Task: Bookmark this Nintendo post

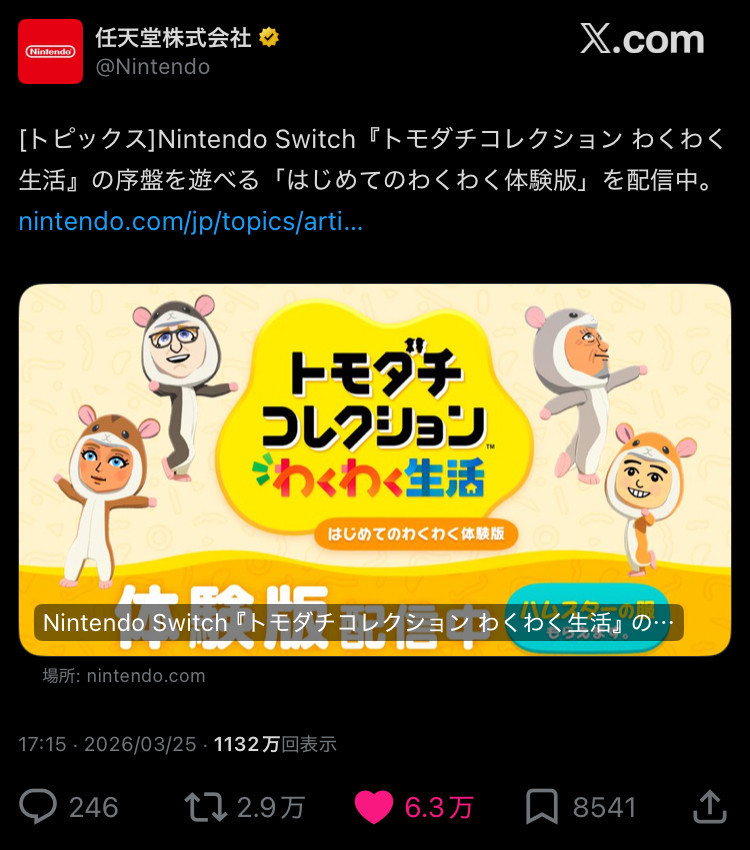Action: [543, 806]
